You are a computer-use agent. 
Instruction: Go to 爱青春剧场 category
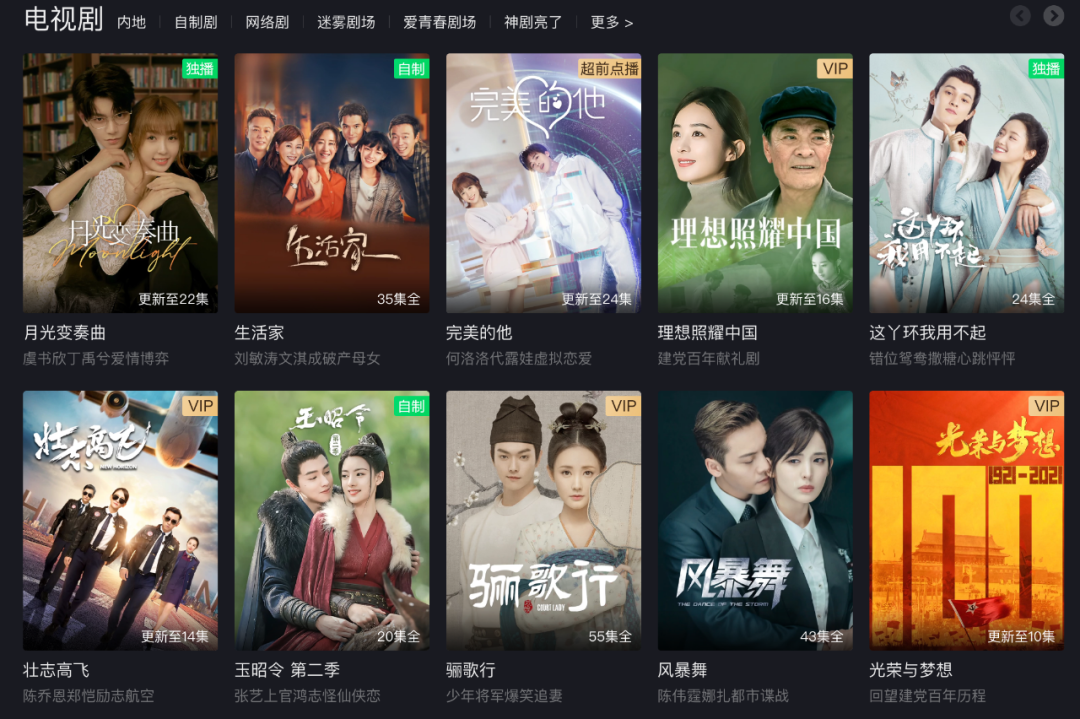click(439, 22)
